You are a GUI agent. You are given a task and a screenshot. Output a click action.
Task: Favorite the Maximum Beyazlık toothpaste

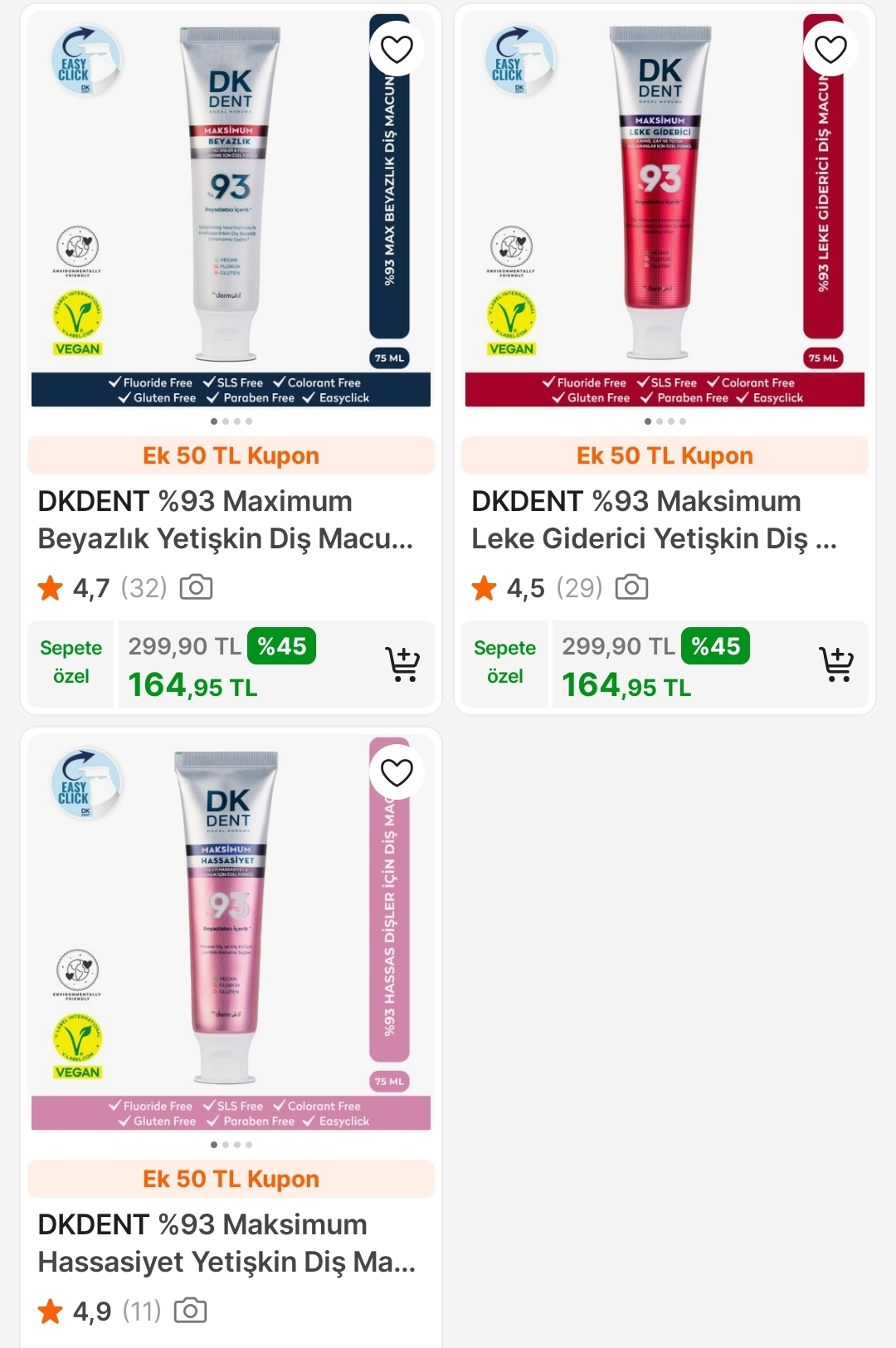point(397,50)
